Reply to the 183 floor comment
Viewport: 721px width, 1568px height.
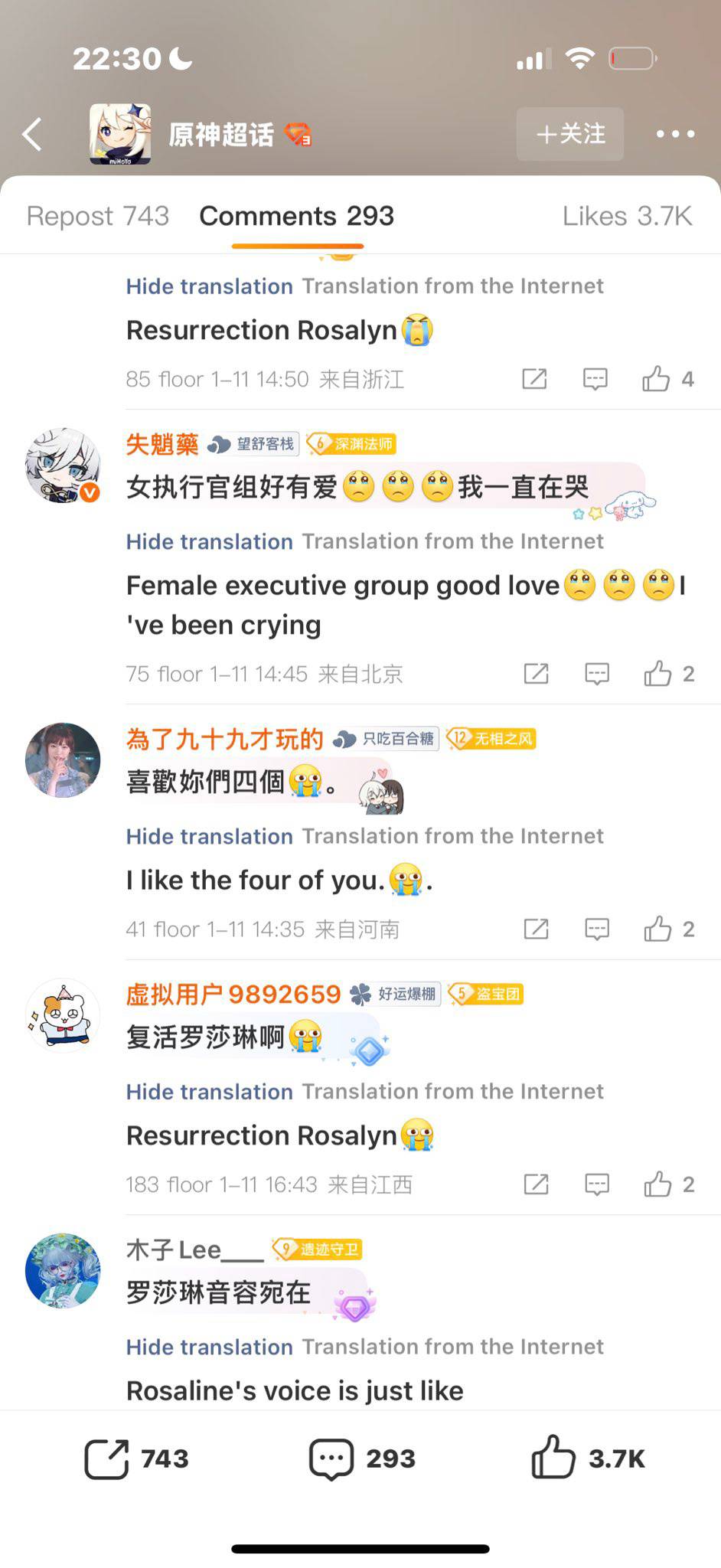[597, 1184]
